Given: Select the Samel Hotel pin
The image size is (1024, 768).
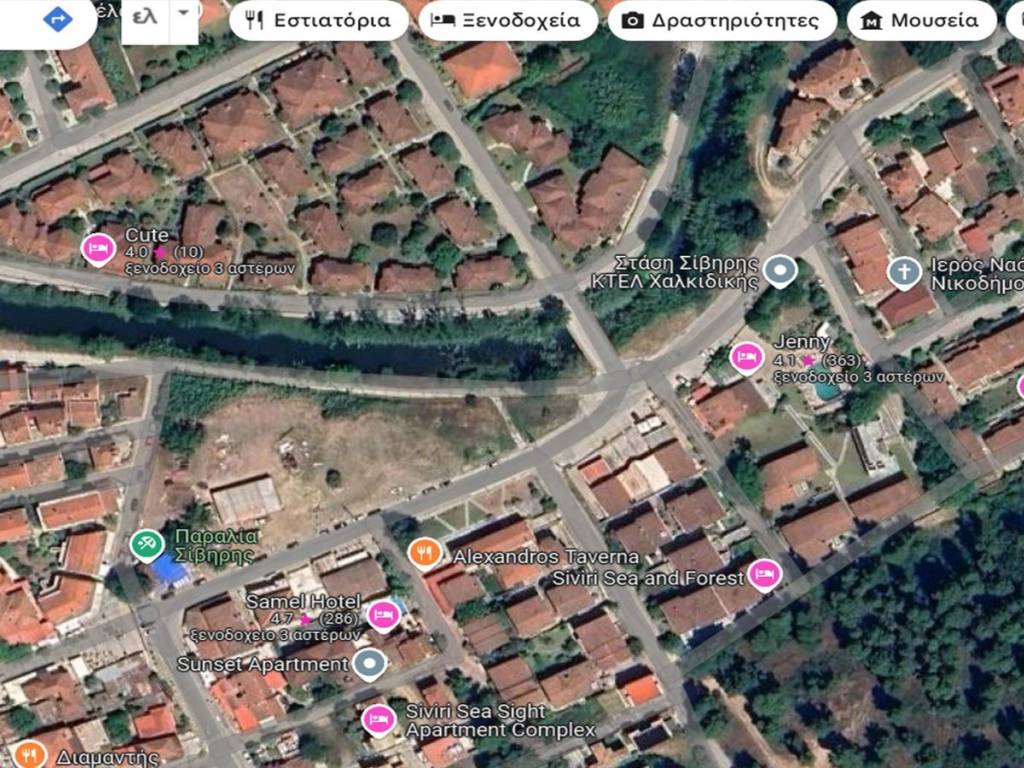Looking at the screenshot, I should point(383,614).
